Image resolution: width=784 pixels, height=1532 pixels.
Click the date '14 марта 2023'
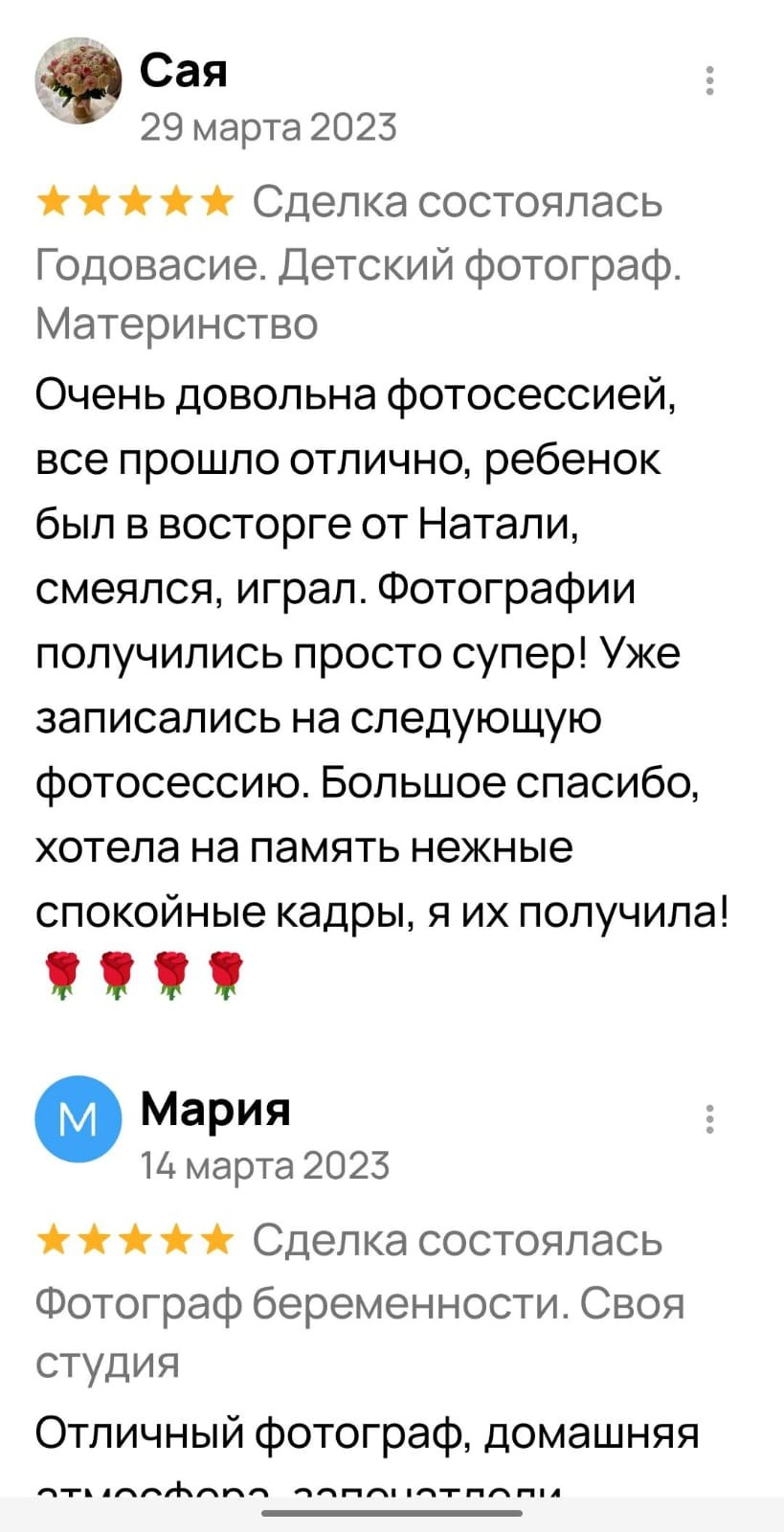click(x=265, y=1164)
